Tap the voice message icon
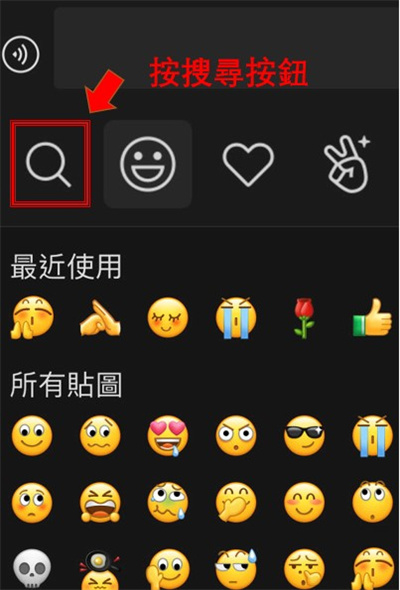This screenshot has height=590, width=400. click(21, 54)
